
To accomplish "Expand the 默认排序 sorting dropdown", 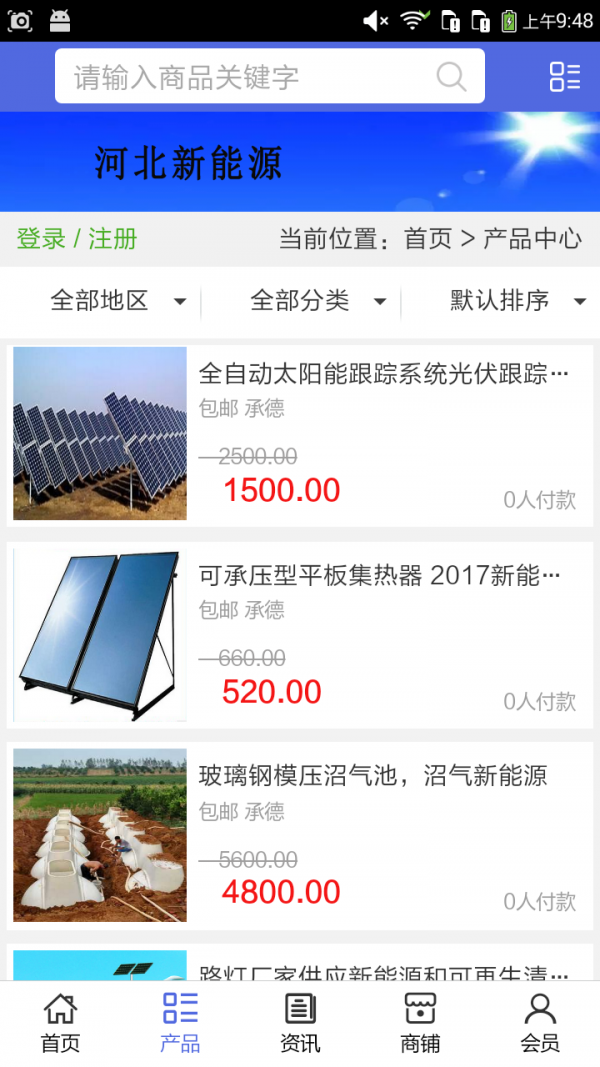I will (517, 300).
